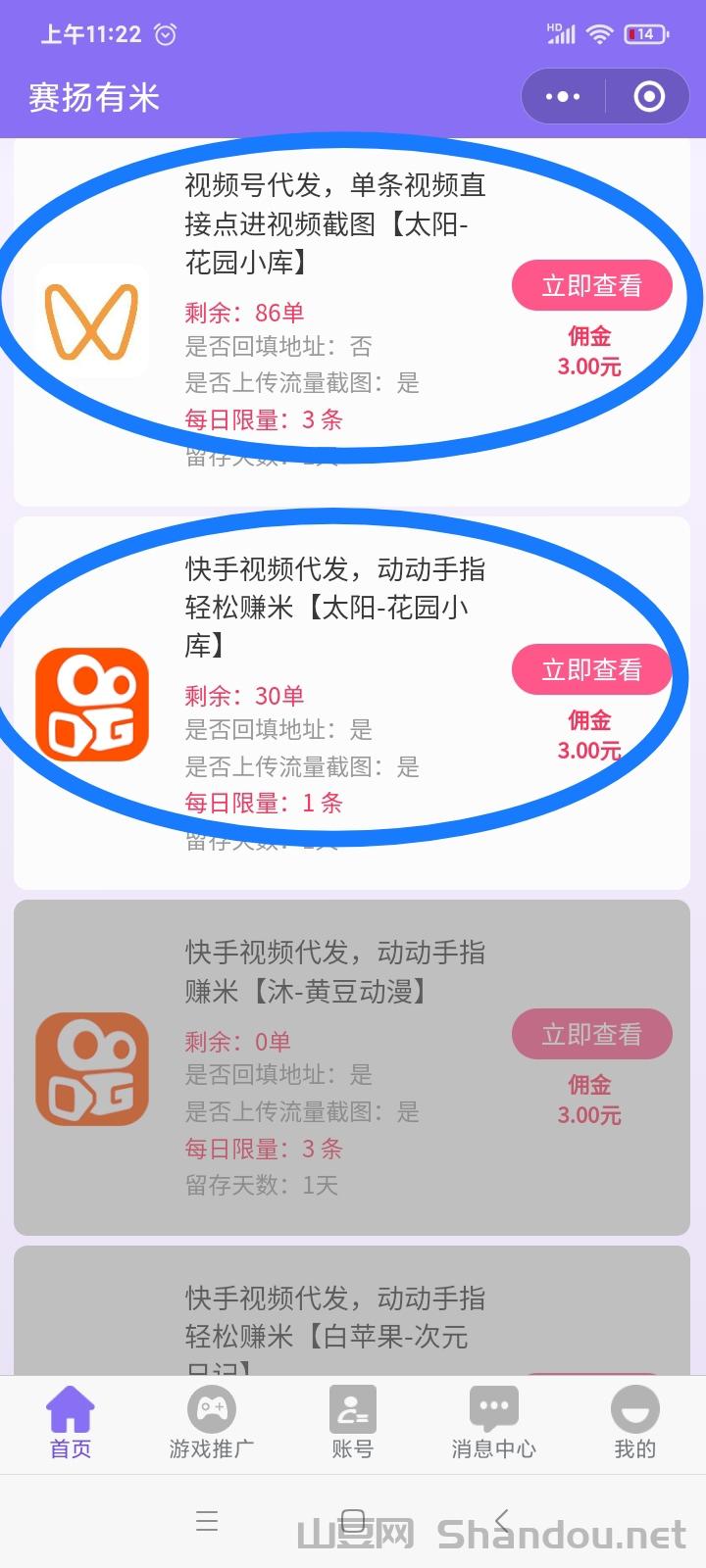The width and height of the screenshot is (706, 1568).
Task: Tap 立即查看 for 沐-黄豆动漫 task
Action: click(591, 1034)
